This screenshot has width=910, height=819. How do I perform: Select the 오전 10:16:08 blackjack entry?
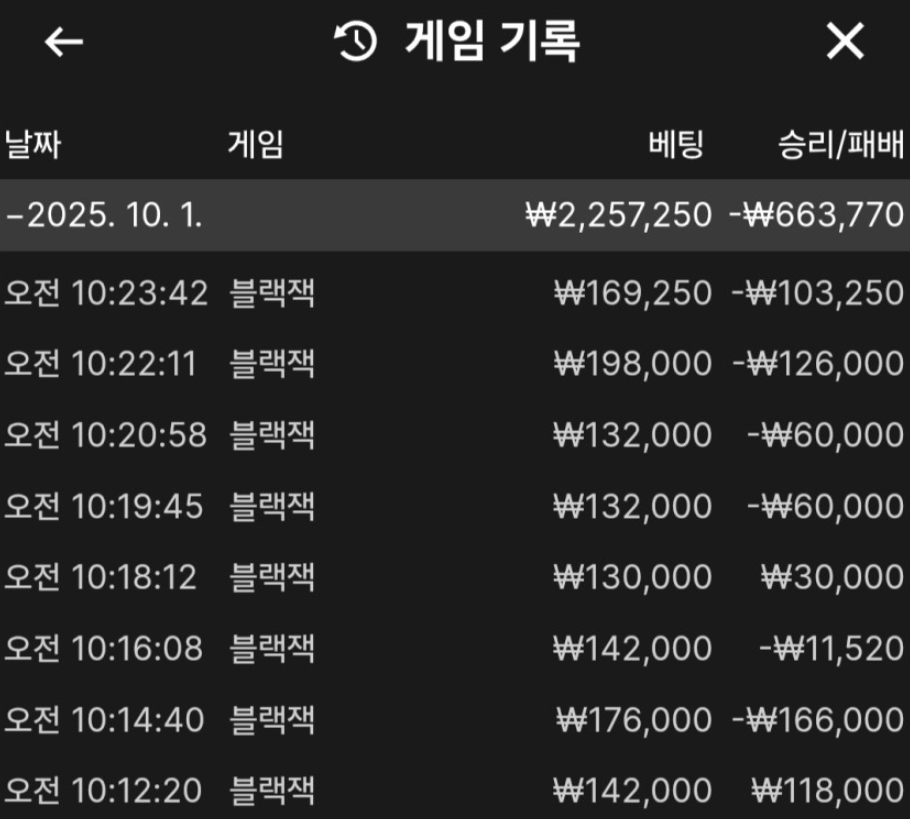point(455,648)
